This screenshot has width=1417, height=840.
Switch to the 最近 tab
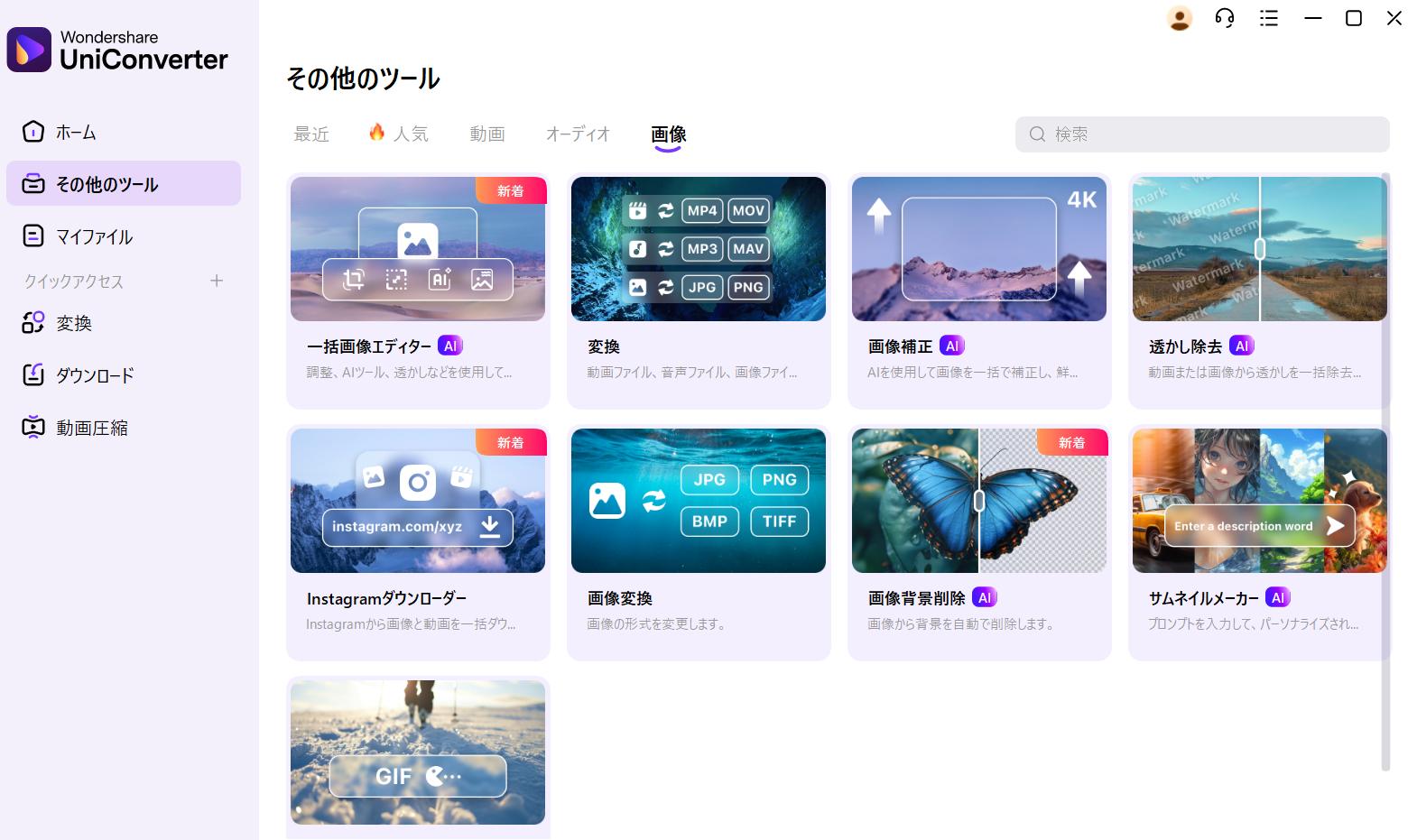click(x=311, y=134)
